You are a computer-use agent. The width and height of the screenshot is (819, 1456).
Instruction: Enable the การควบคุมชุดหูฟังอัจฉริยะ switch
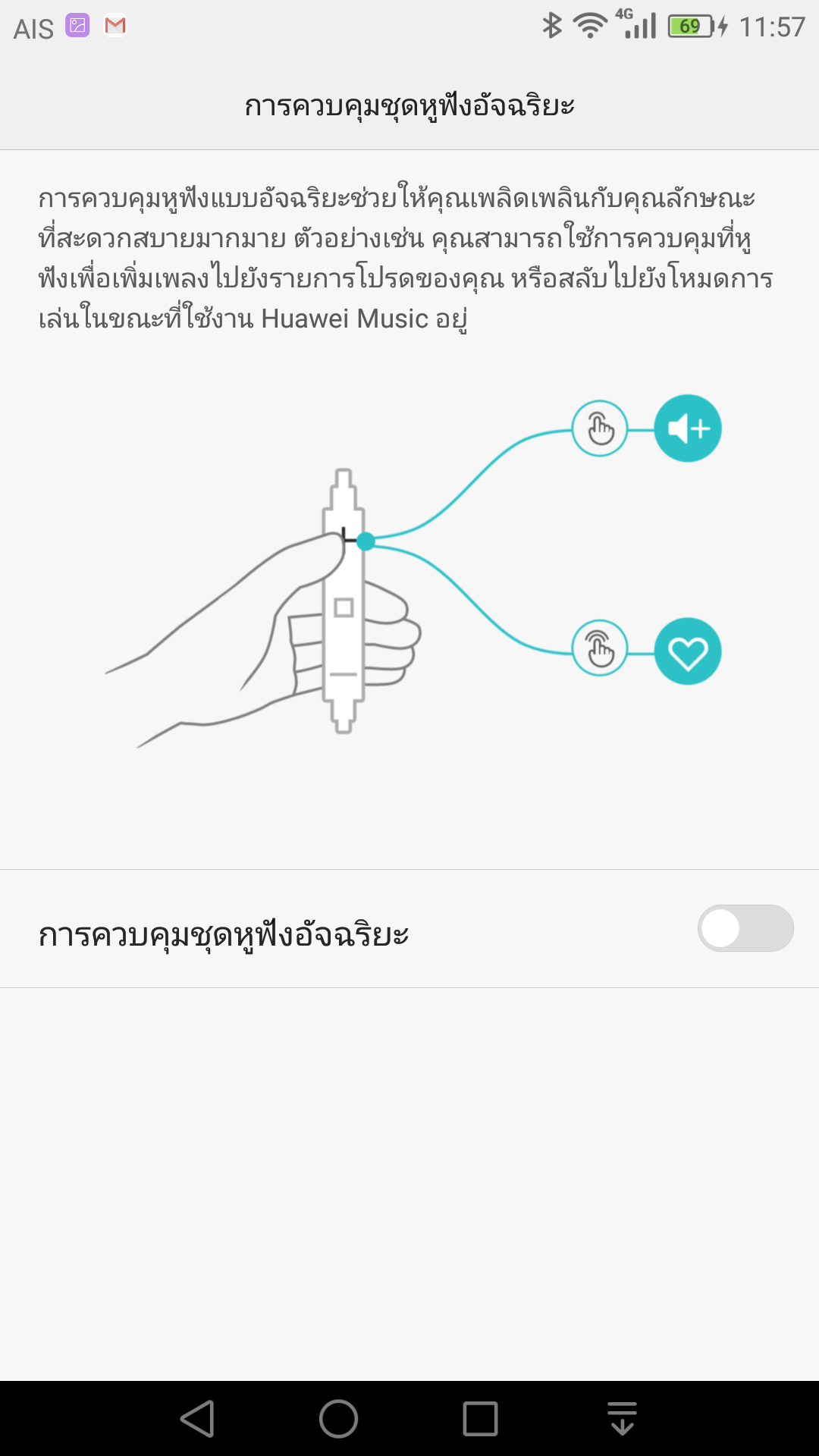pos(745,928)
